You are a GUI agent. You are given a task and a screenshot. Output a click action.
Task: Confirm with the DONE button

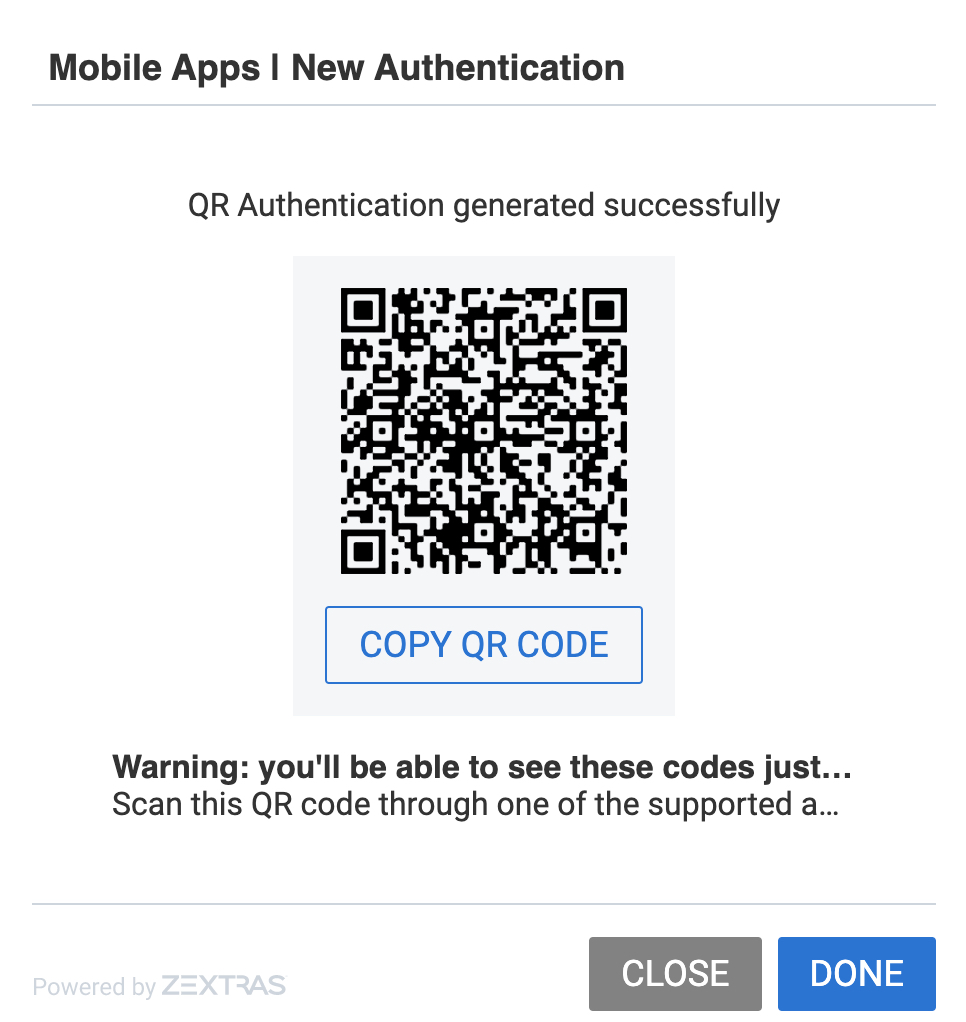[856, 973]
